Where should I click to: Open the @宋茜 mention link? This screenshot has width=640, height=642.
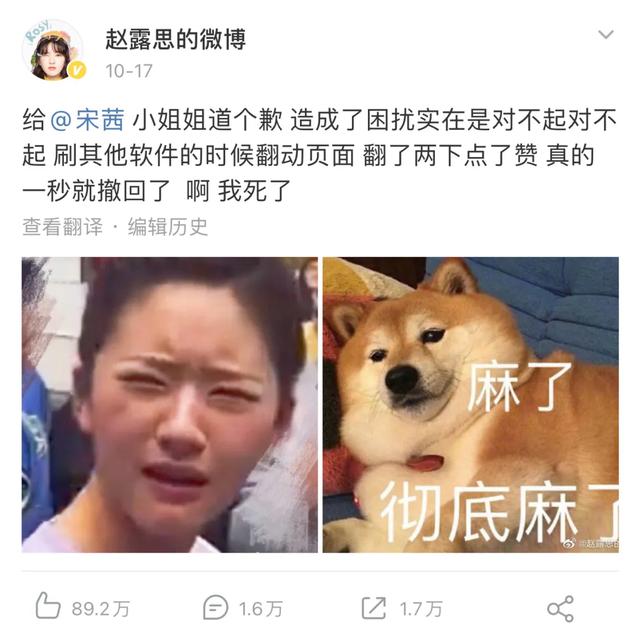(x=87, y=121)
